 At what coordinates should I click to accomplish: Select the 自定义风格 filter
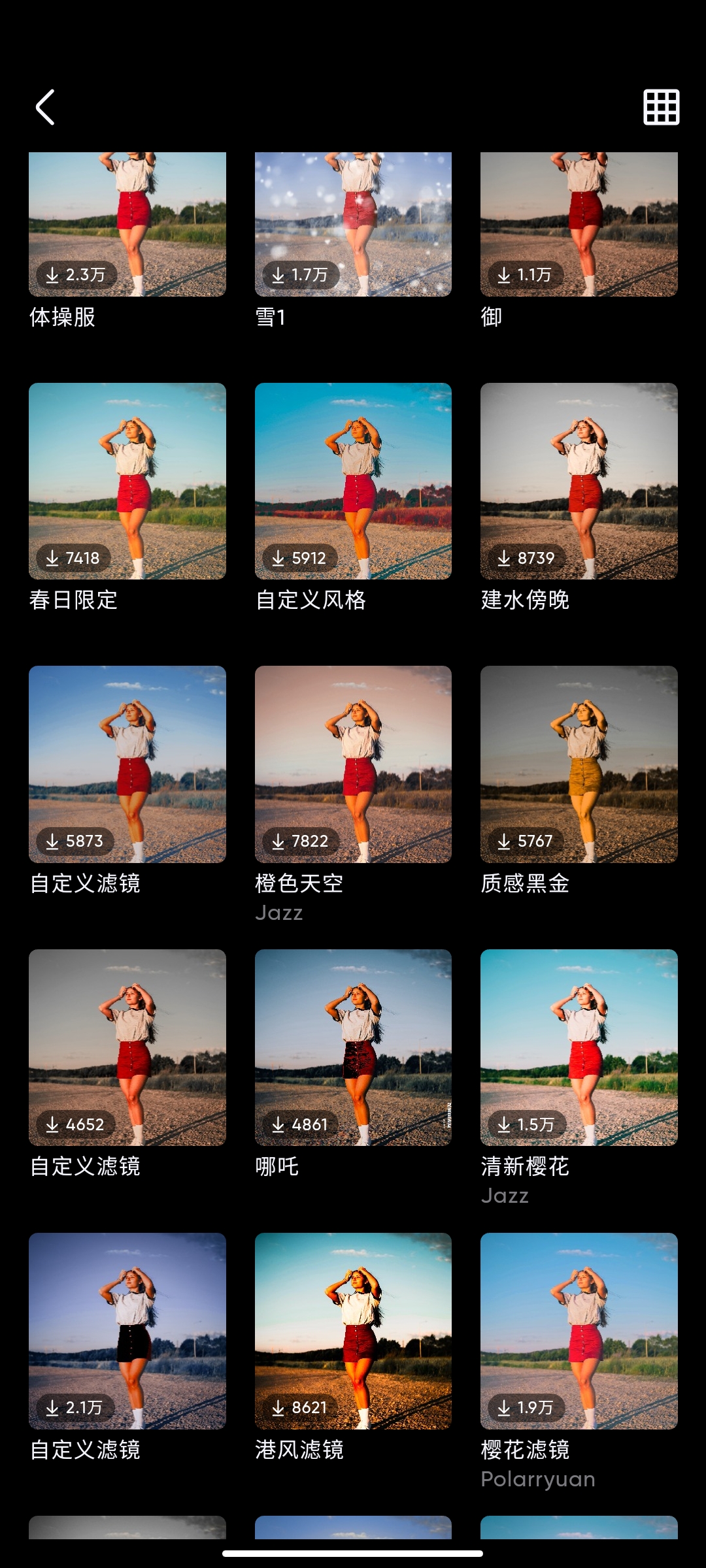point(353,481)
